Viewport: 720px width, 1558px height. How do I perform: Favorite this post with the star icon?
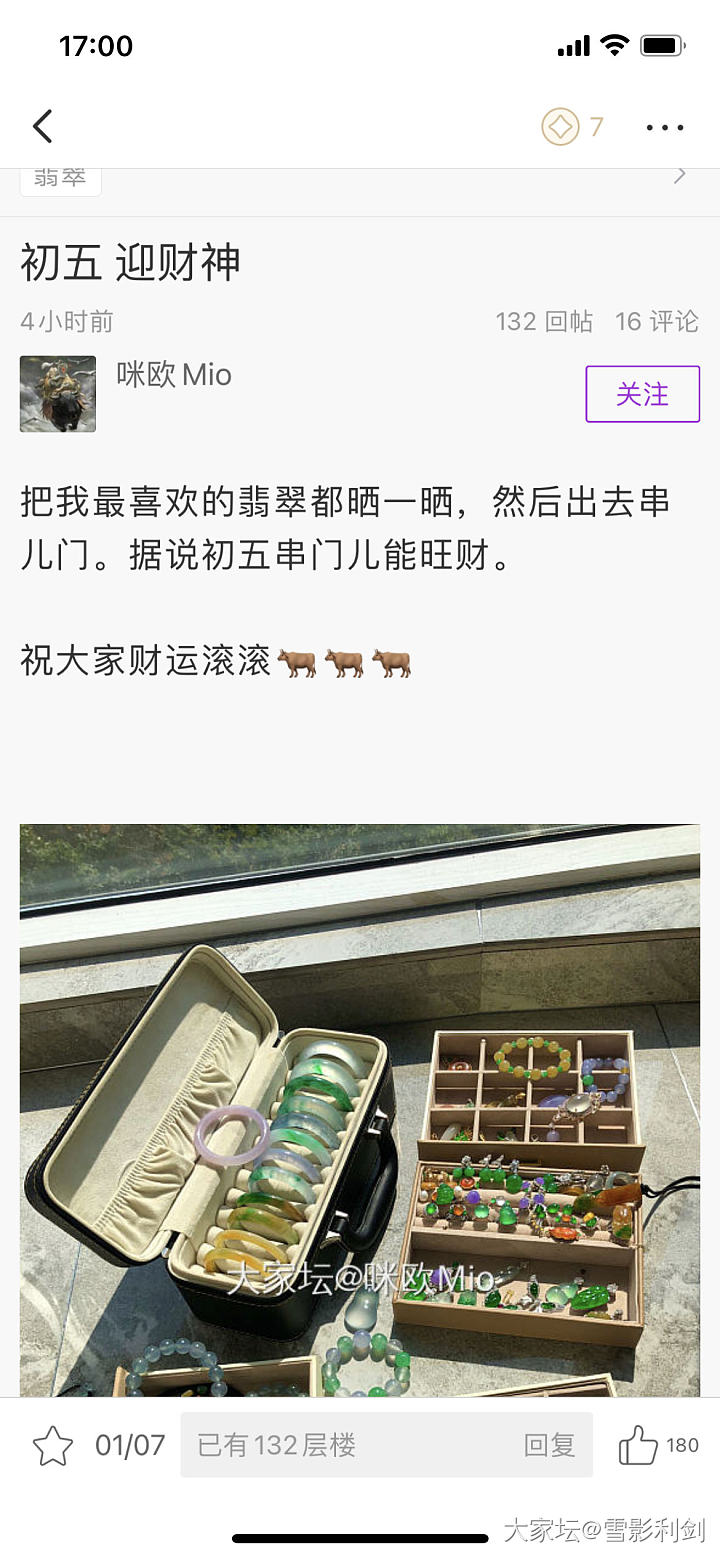tap(53, 1446)
